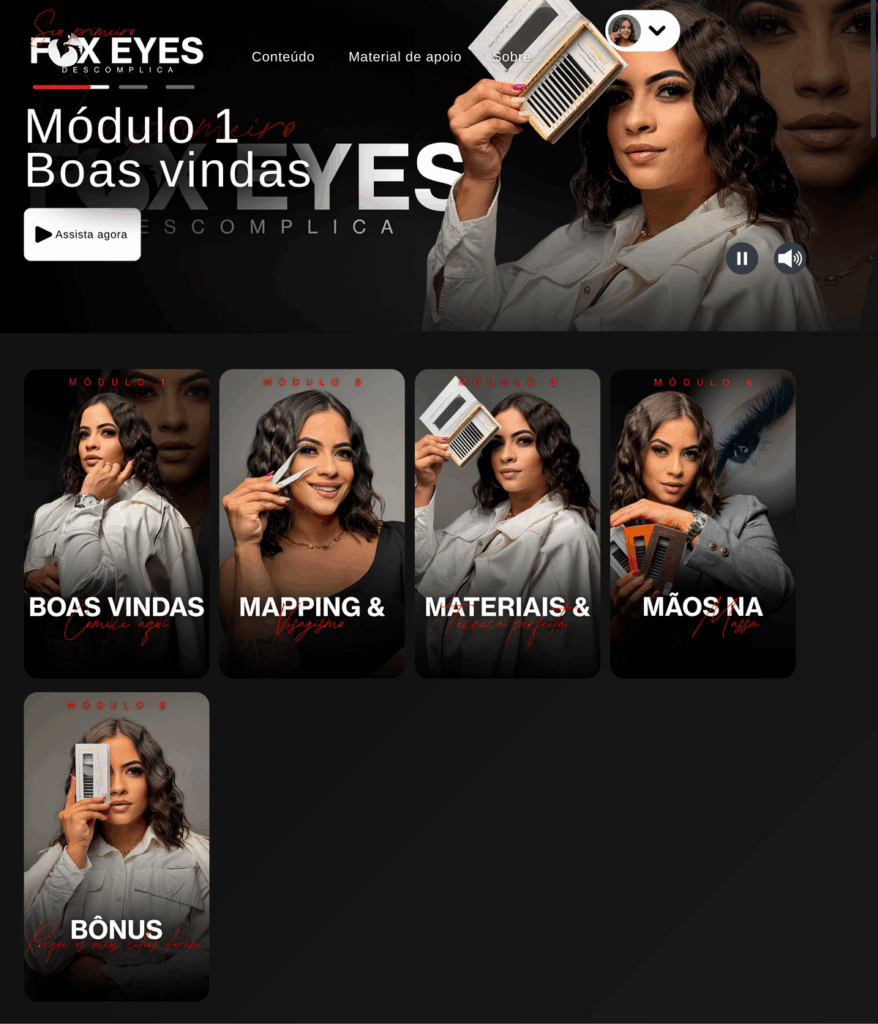Viewport: 878px width, 1024px height.
Task: Open the Conteúdo navigation link
Action: [283, 57]
